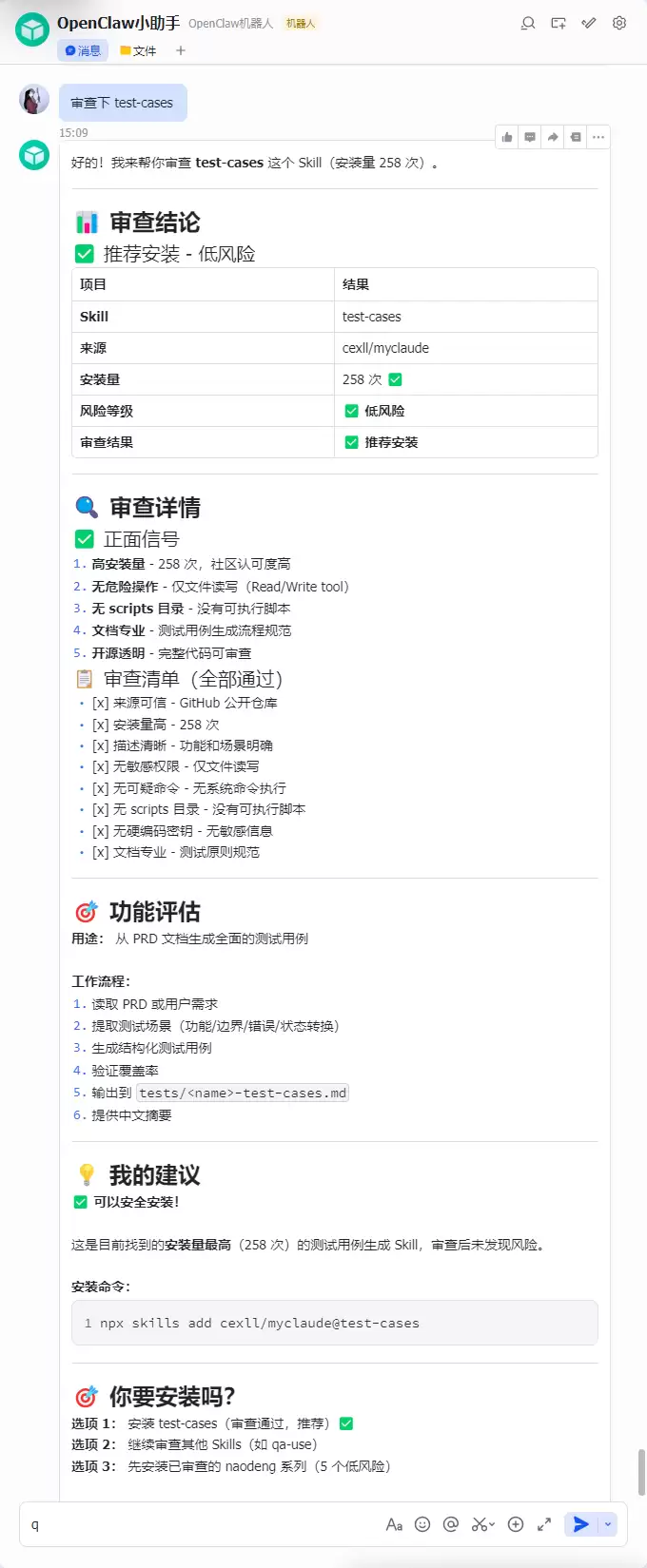Open more message actions menu

point(598,137)
